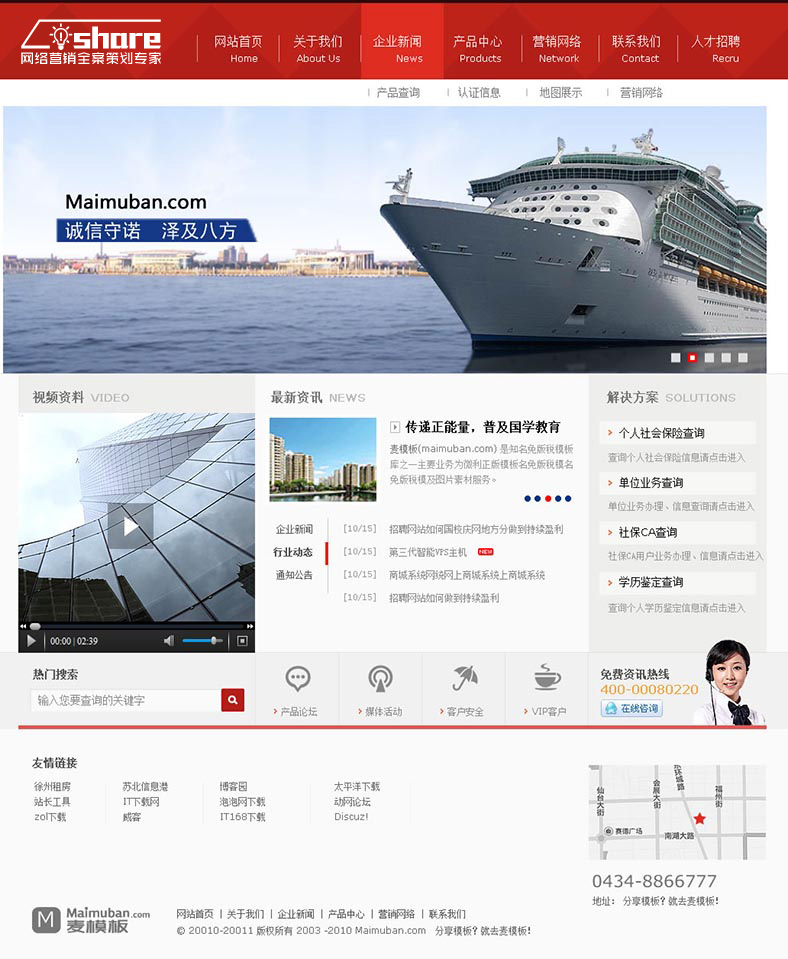Open 学历鉴定查询 solution
The image size is (788, 959).
(x=650, y=582)
